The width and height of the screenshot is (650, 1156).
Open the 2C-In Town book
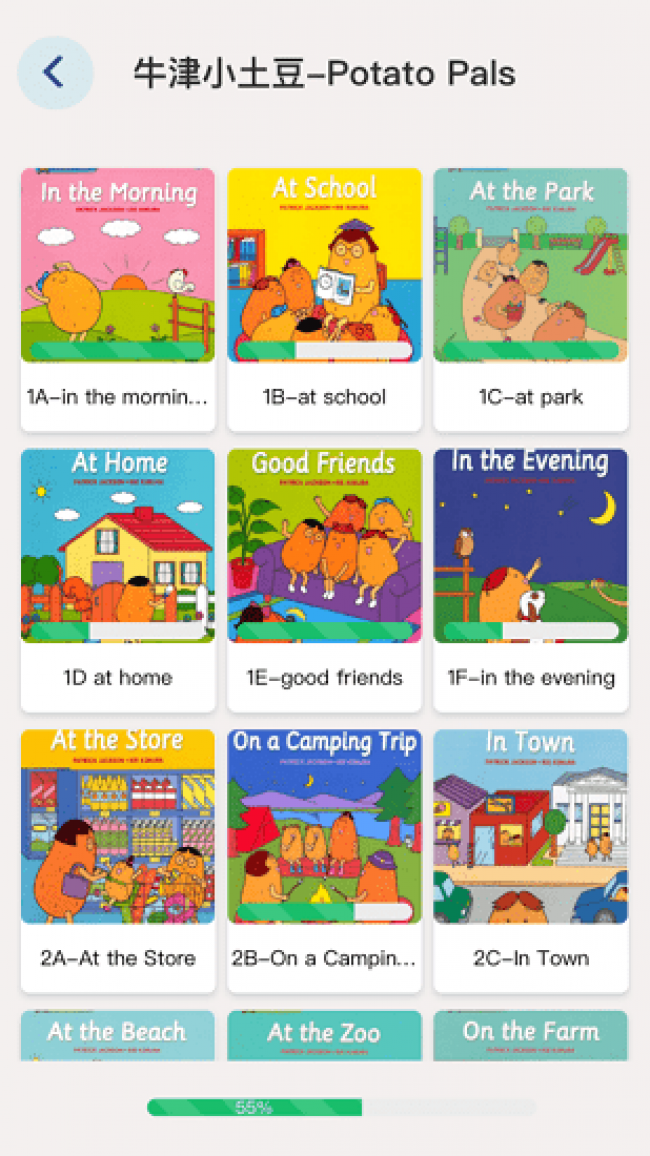pos(531,861)
